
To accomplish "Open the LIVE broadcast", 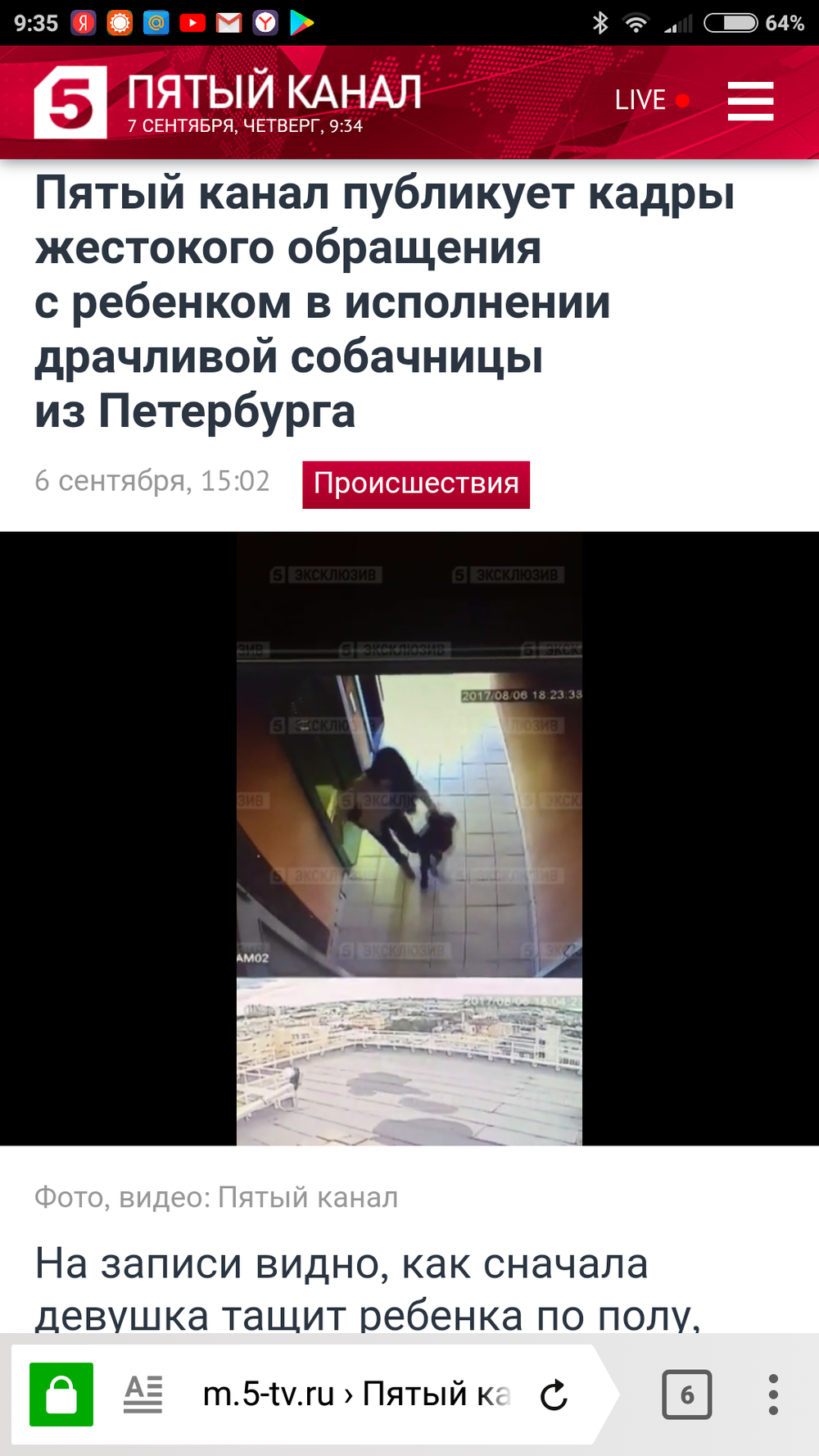I will [x=652, y=101].
